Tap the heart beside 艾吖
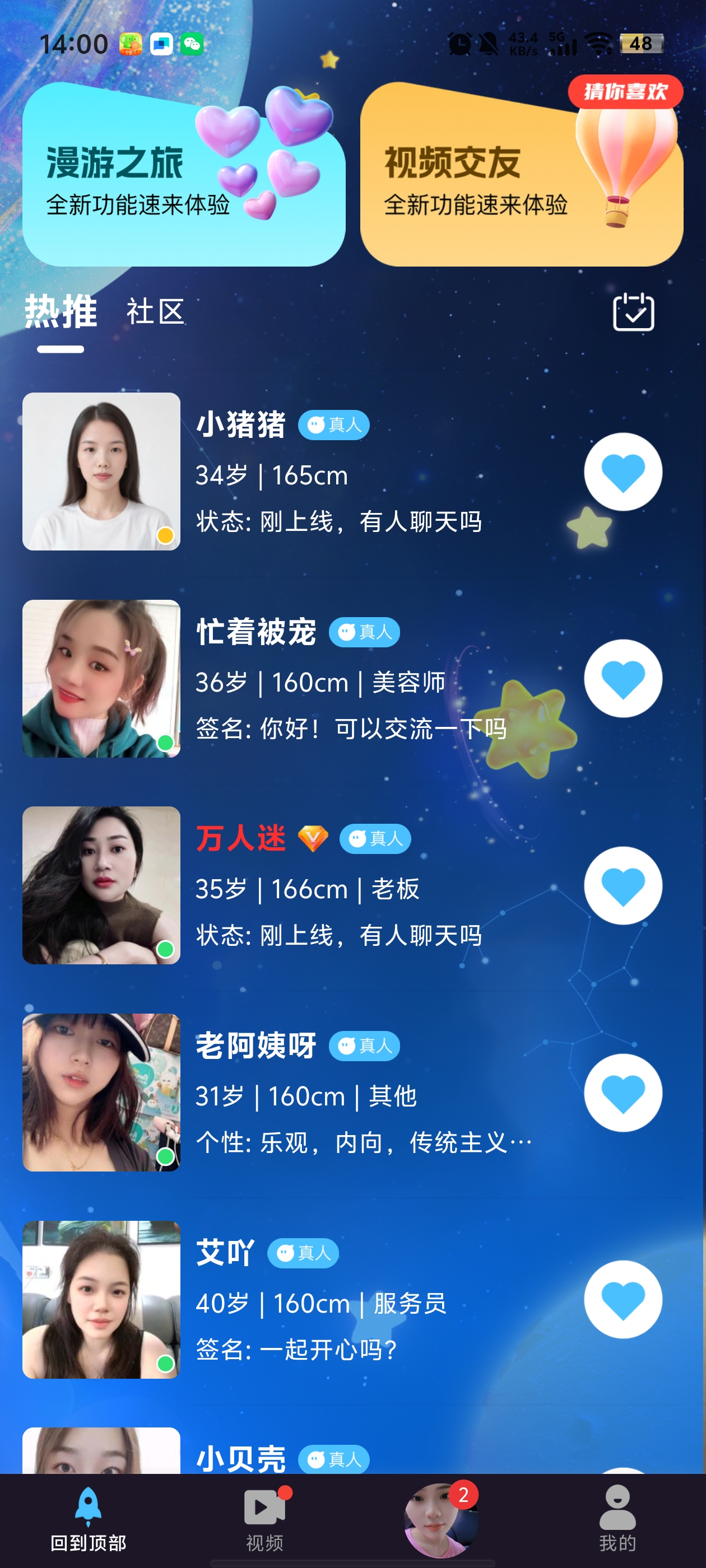The height and width of the screenshot is (1568, 706). pyautogui.click(x=623, y=1299)
